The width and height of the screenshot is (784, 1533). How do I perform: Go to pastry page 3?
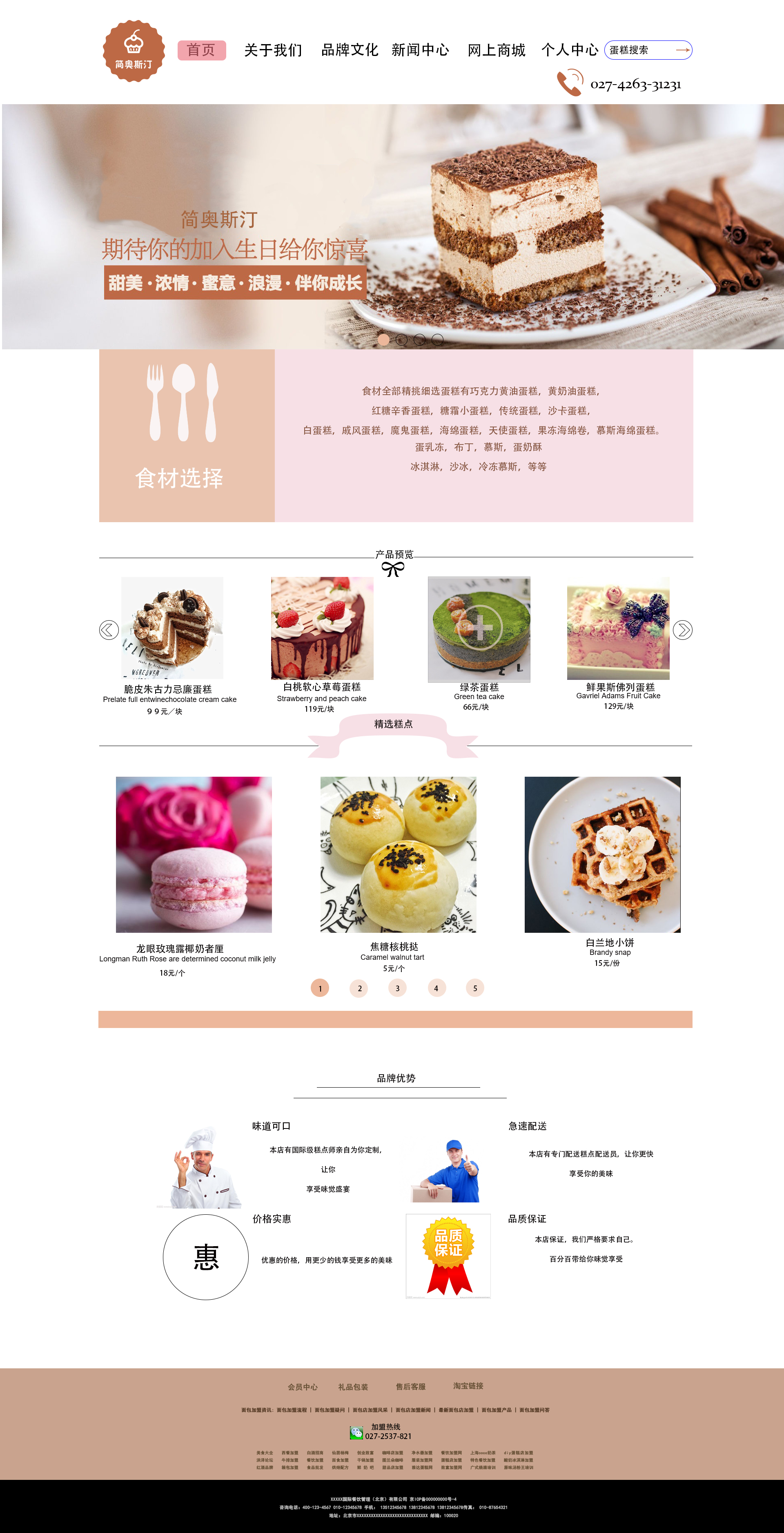(x=397, y=988)
